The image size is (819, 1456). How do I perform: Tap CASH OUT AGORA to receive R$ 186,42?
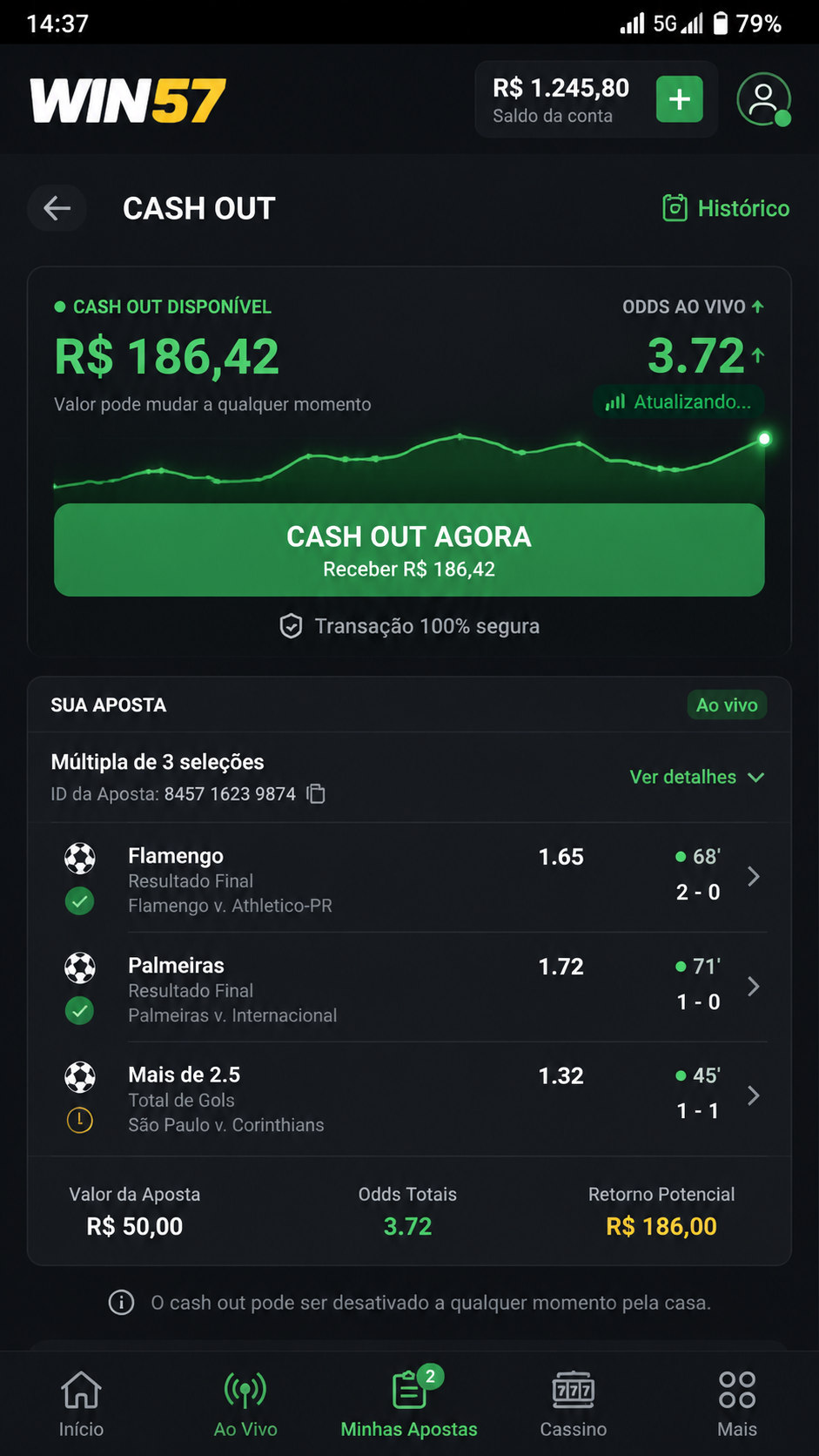tap(409, 550)
